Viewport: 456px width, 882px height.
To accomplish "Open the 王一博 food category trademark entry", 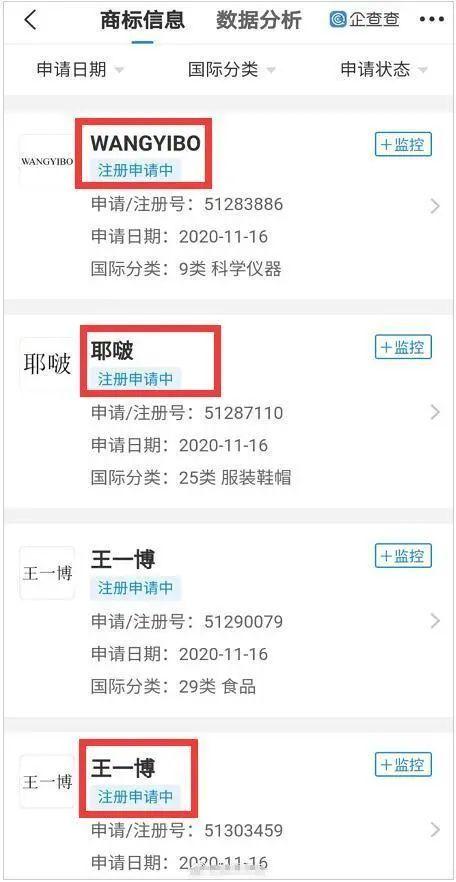I will 228,621.
